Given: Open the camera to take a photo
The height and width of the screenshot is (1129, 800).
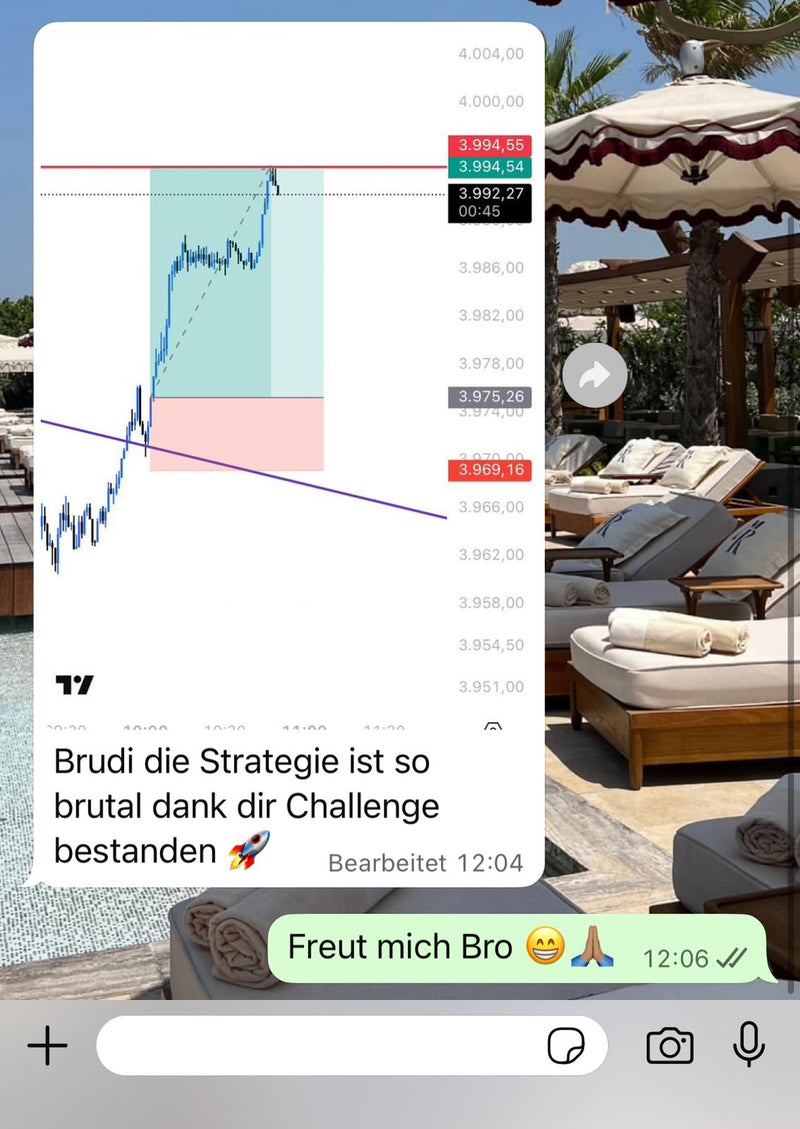Looking at the screenshot, I should 669,1046.
